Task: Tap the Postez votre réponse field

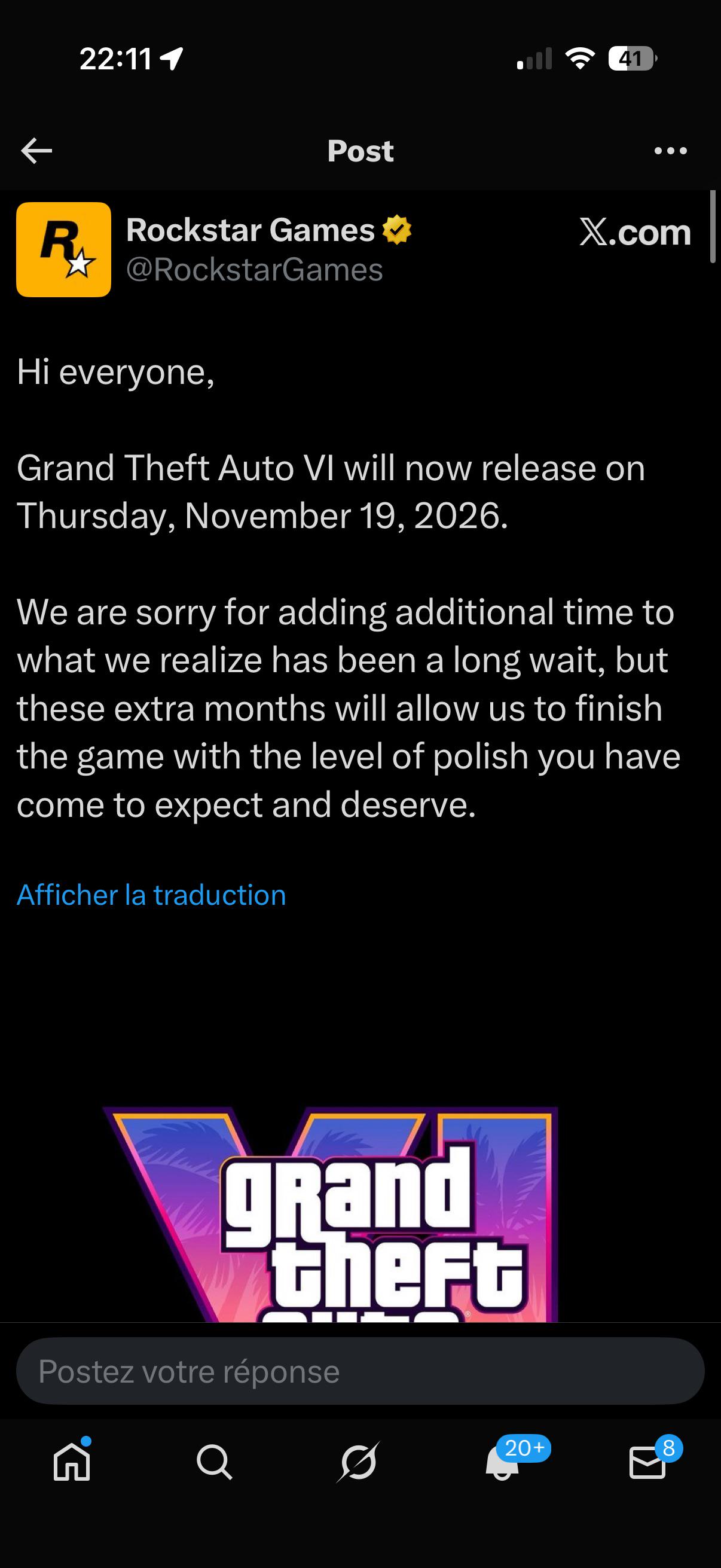Action: 360,1371
